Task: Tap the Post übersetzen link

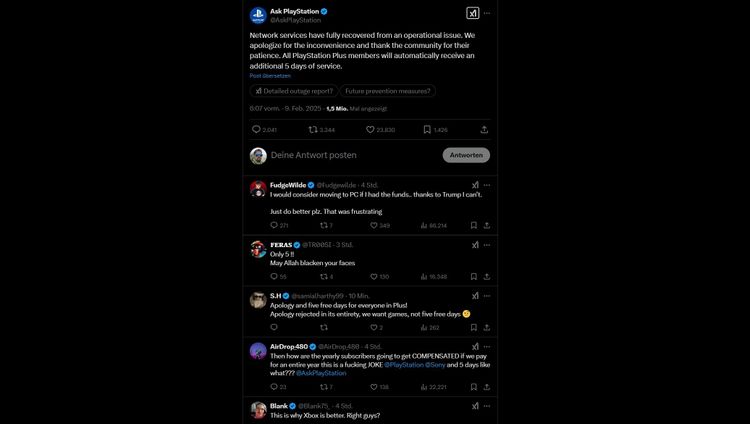Action: tap(270, 75)
